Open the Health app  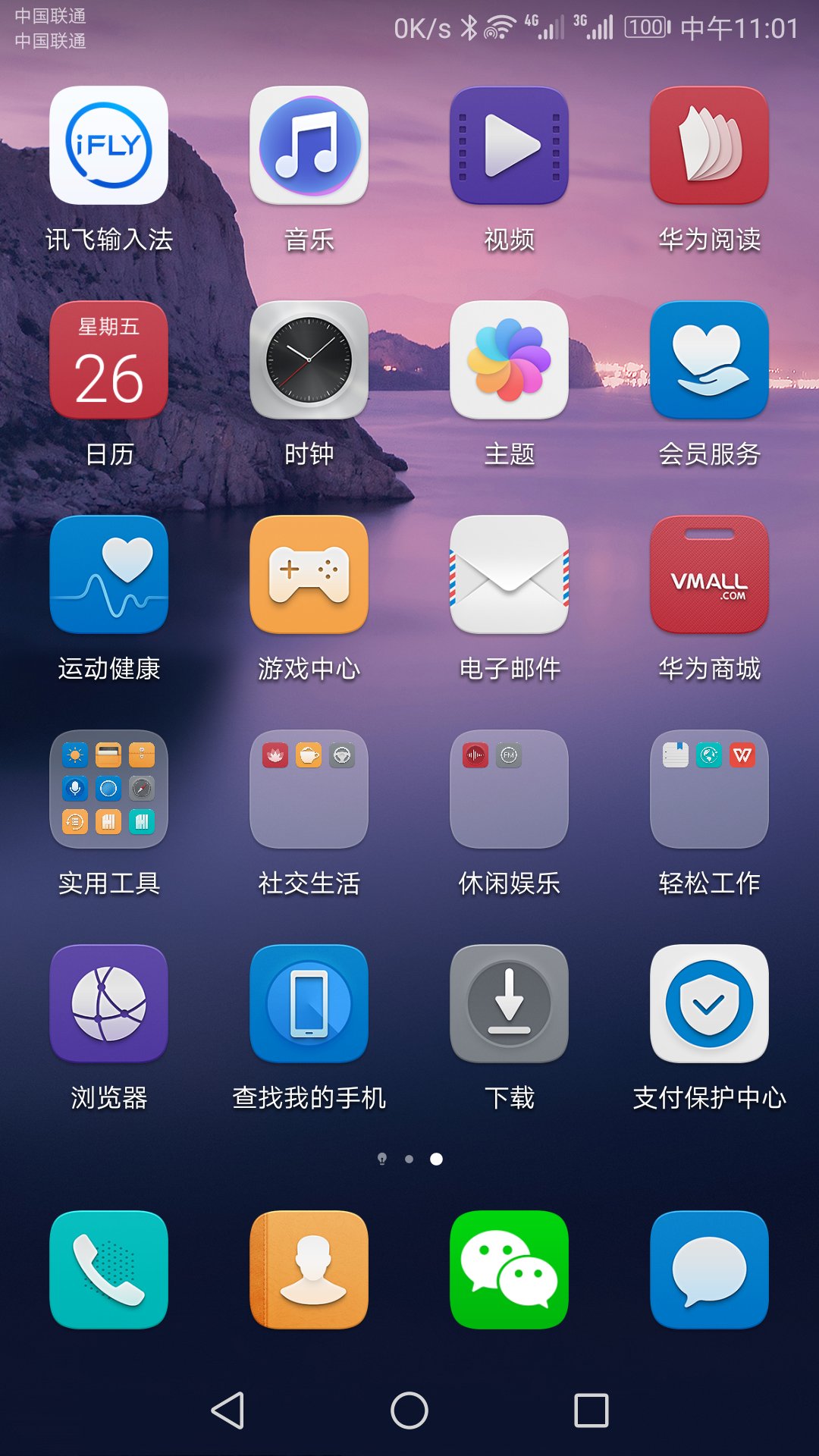coord(108,575)
